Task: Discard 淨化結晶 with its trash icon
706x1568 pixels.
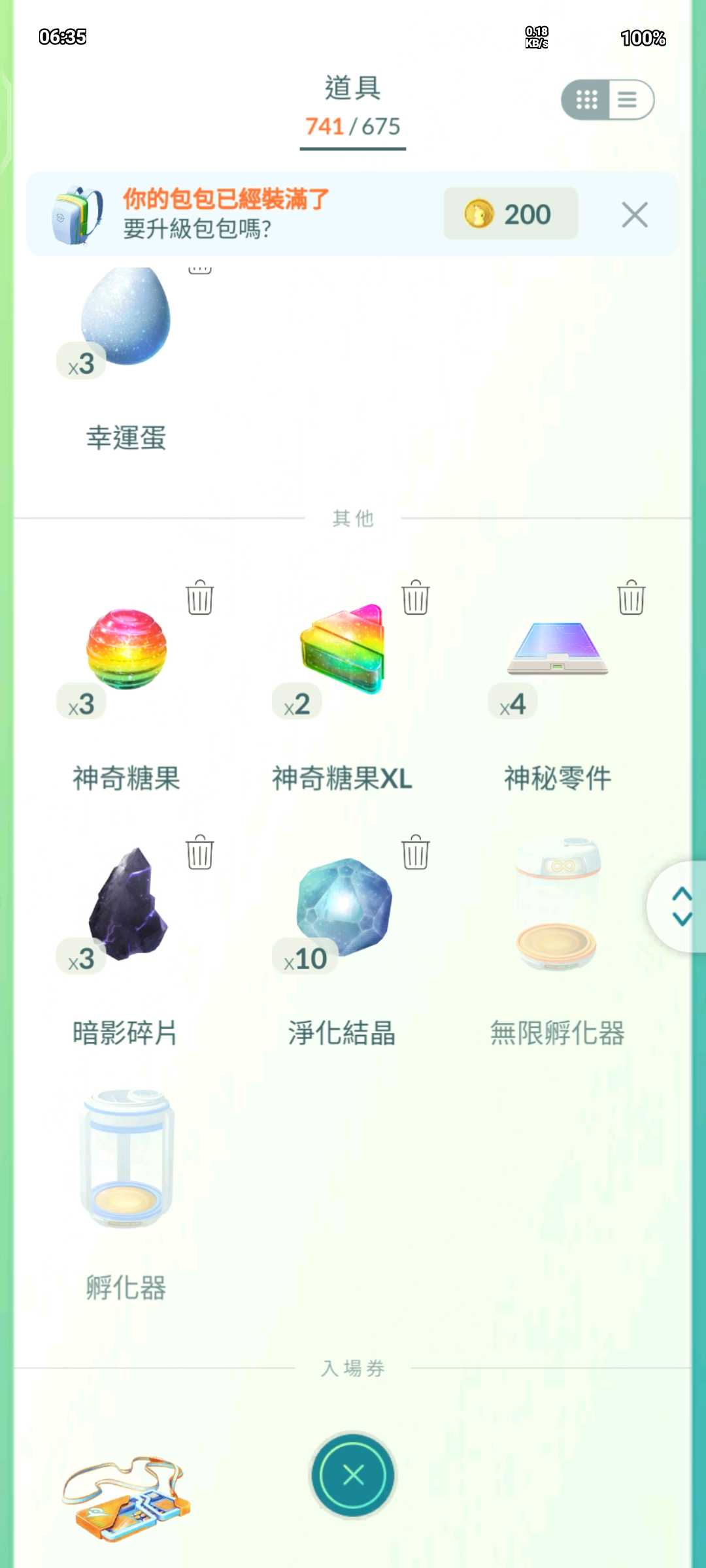Action: click(x=415, y=852)
